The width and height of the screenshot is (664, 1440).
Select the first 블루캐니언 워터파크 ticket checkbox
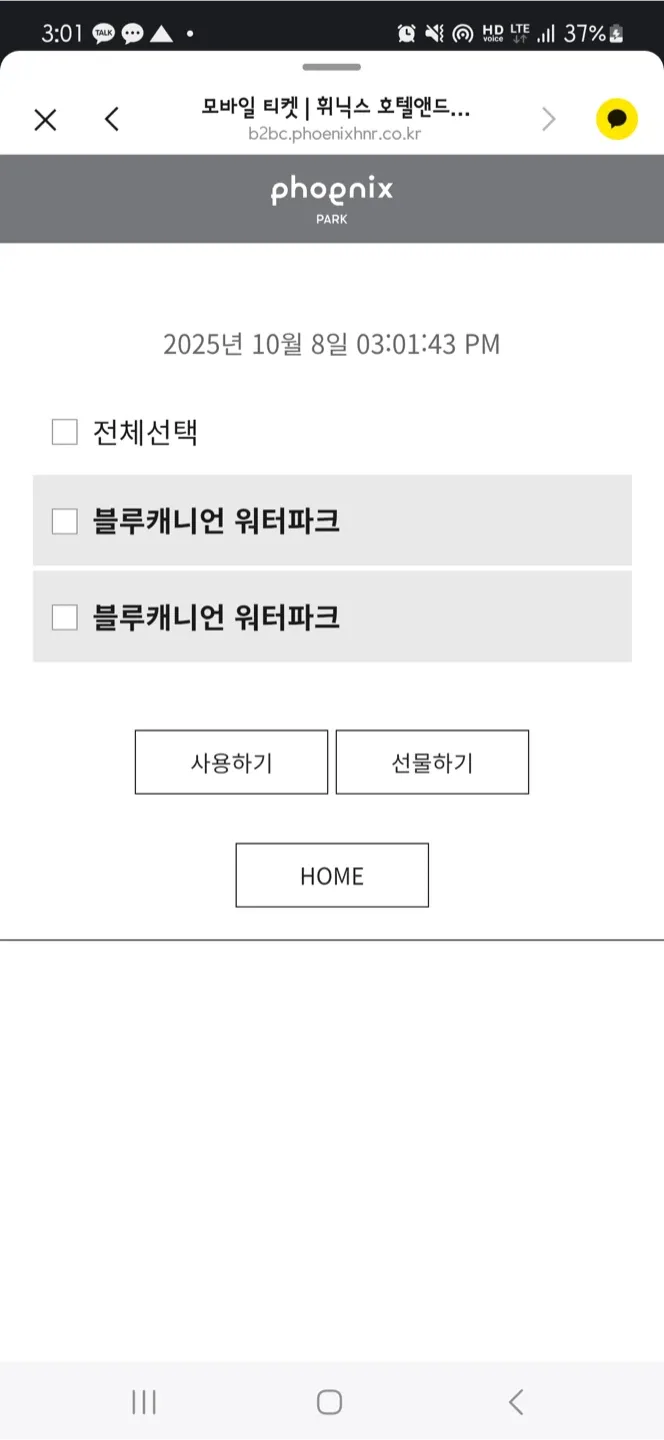65,522
